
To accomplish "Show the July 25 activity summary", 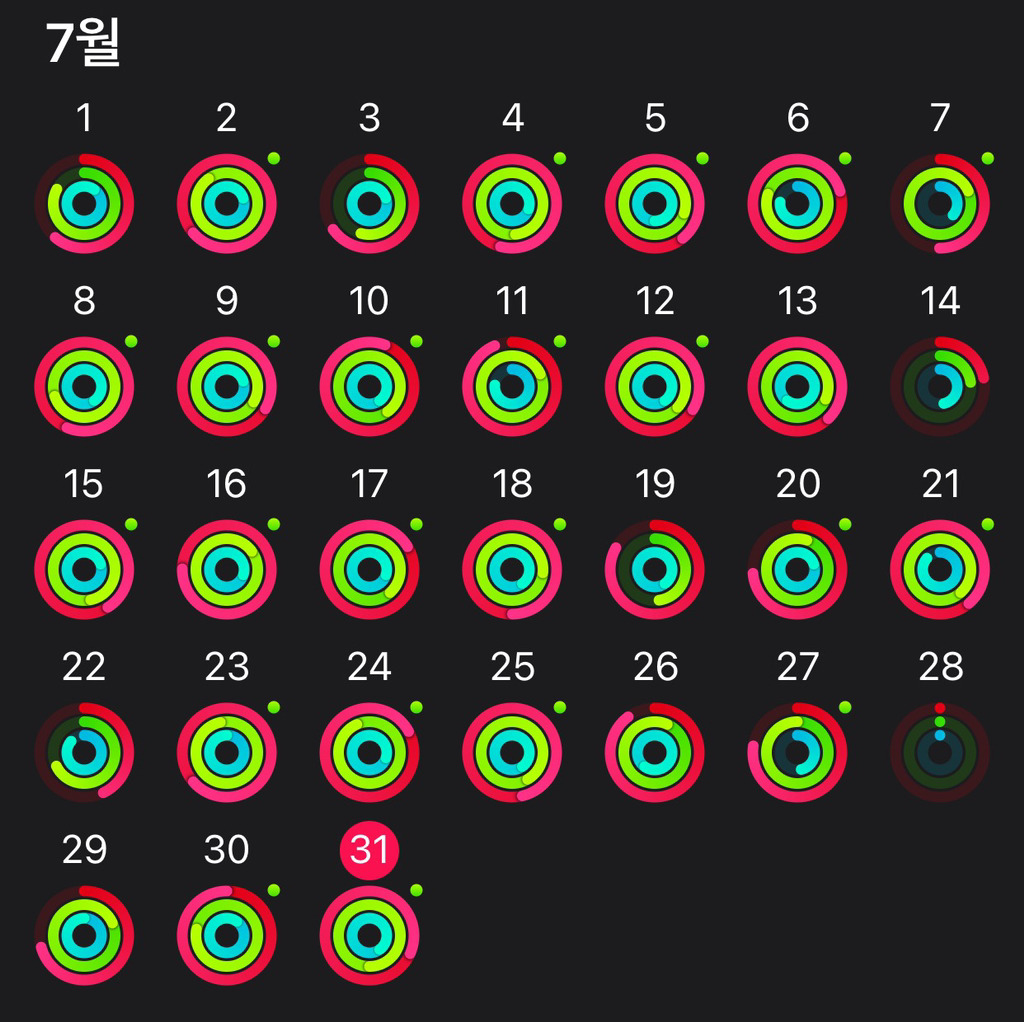I will 512,753.
